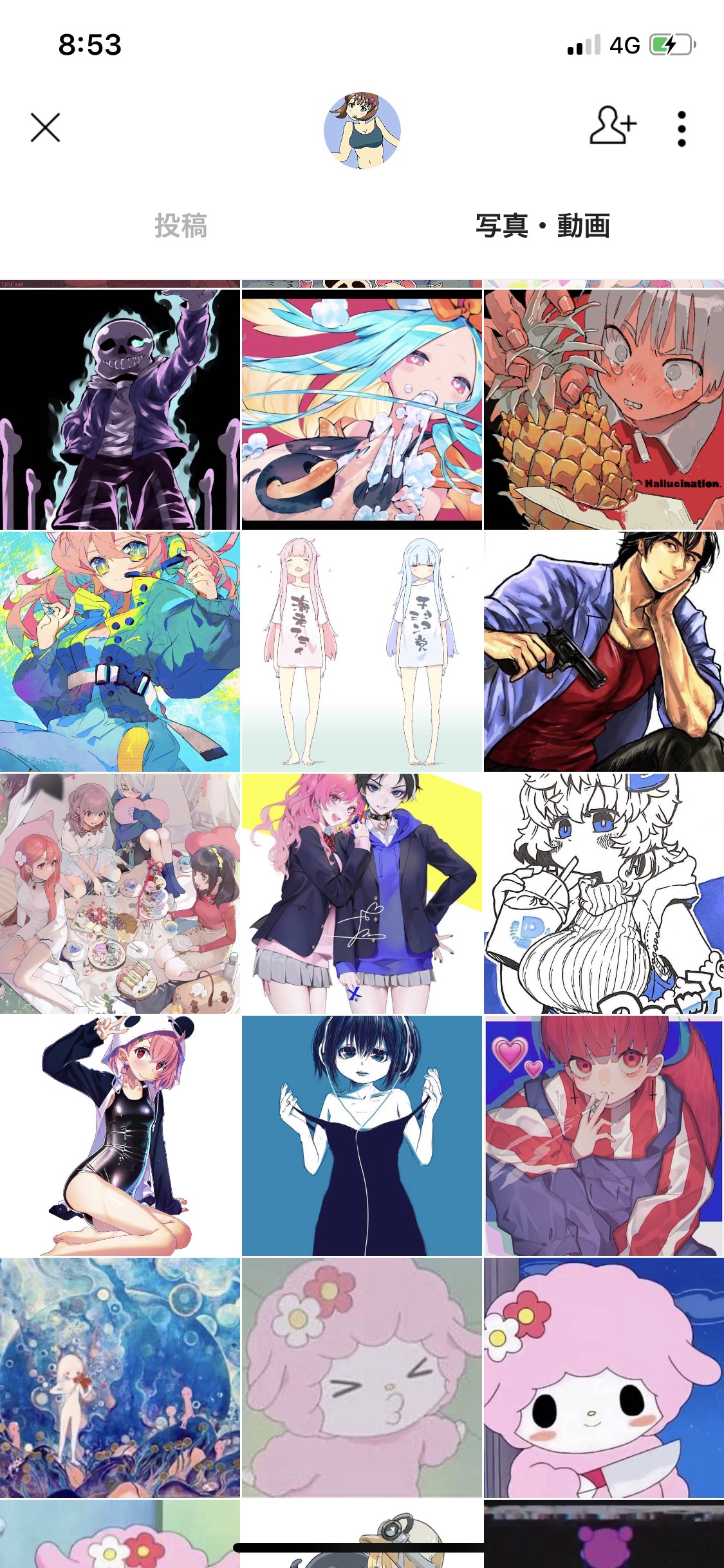The height and width of the screenshot is (1568, 724).
Task: Select the 写真・動画 tab
Action: (543, 226)
